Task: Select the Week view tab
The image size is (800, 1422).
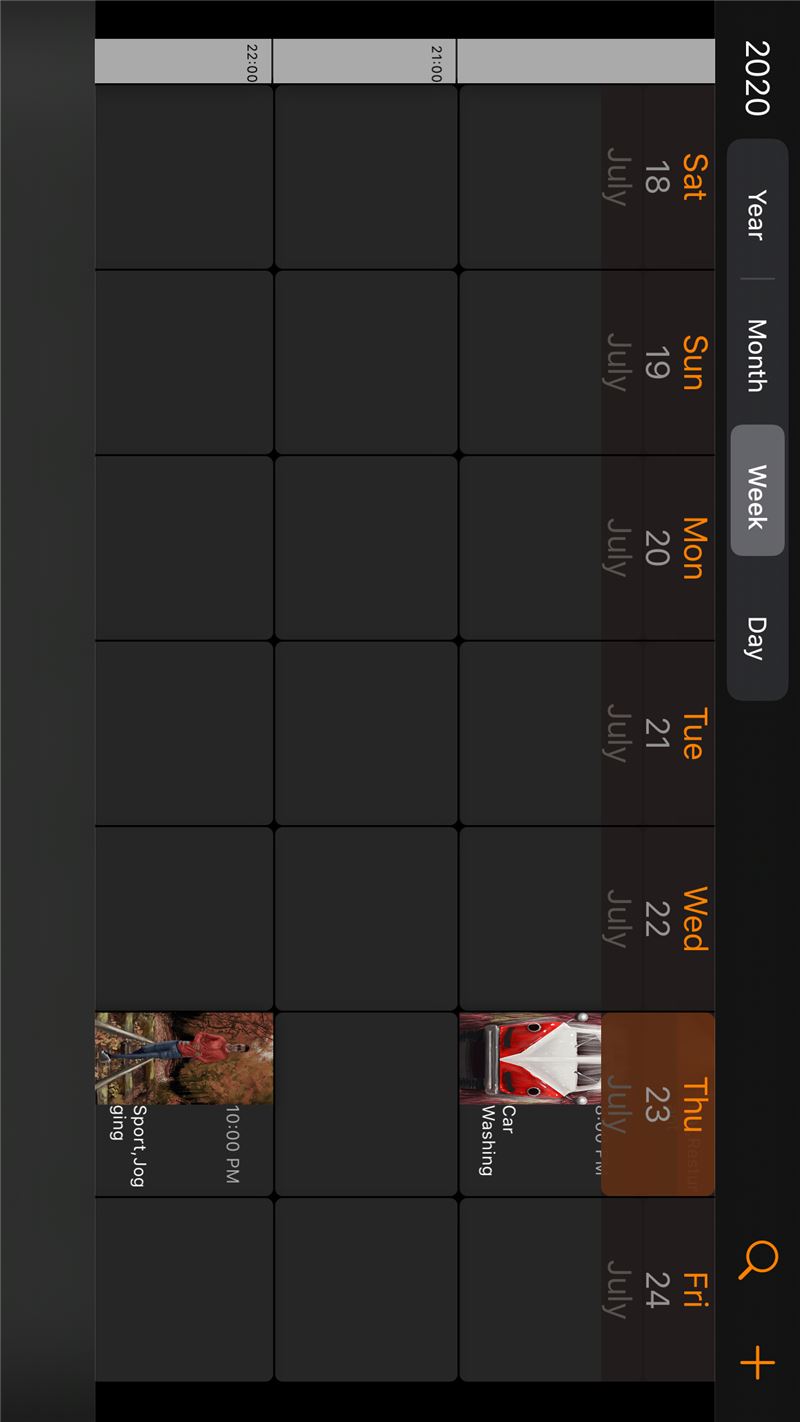Action: coord(757,495)
